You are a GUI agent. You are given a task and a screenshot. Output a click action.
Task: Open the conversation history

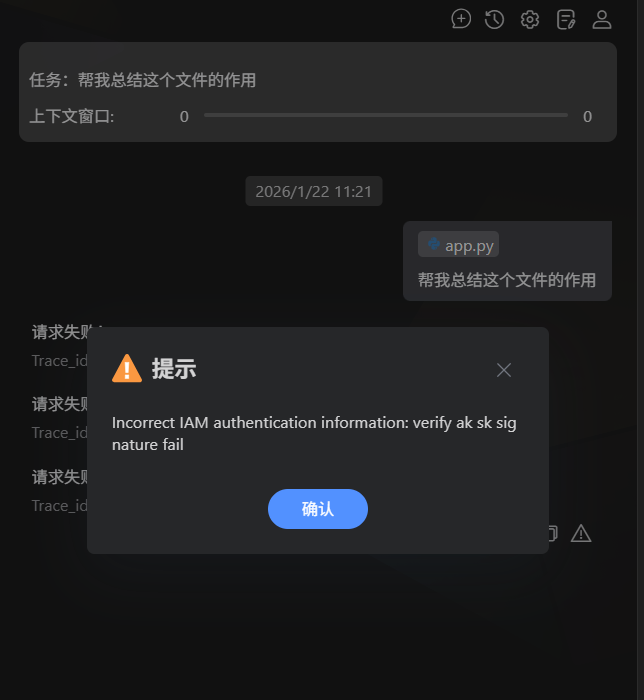click(494, 19)
